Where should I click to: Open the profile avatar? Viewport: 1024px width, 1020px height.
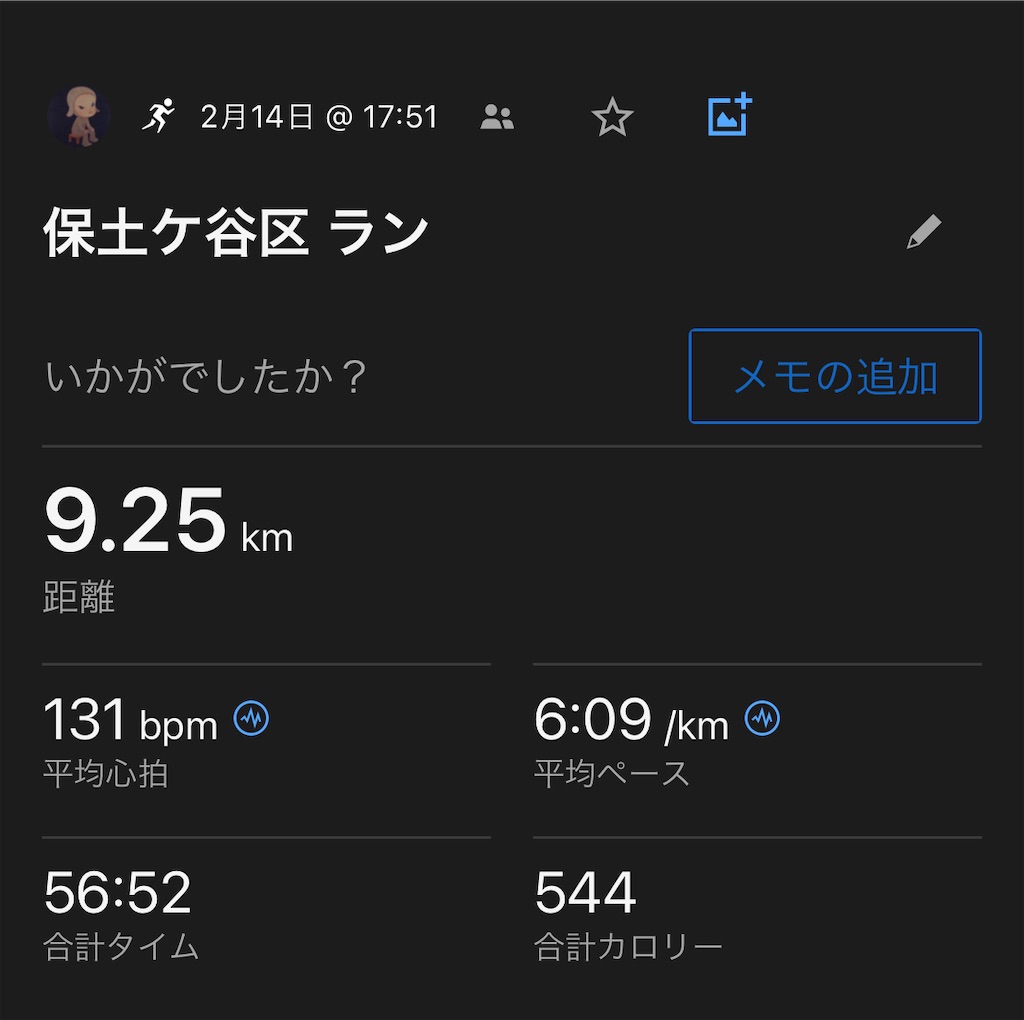78,117
